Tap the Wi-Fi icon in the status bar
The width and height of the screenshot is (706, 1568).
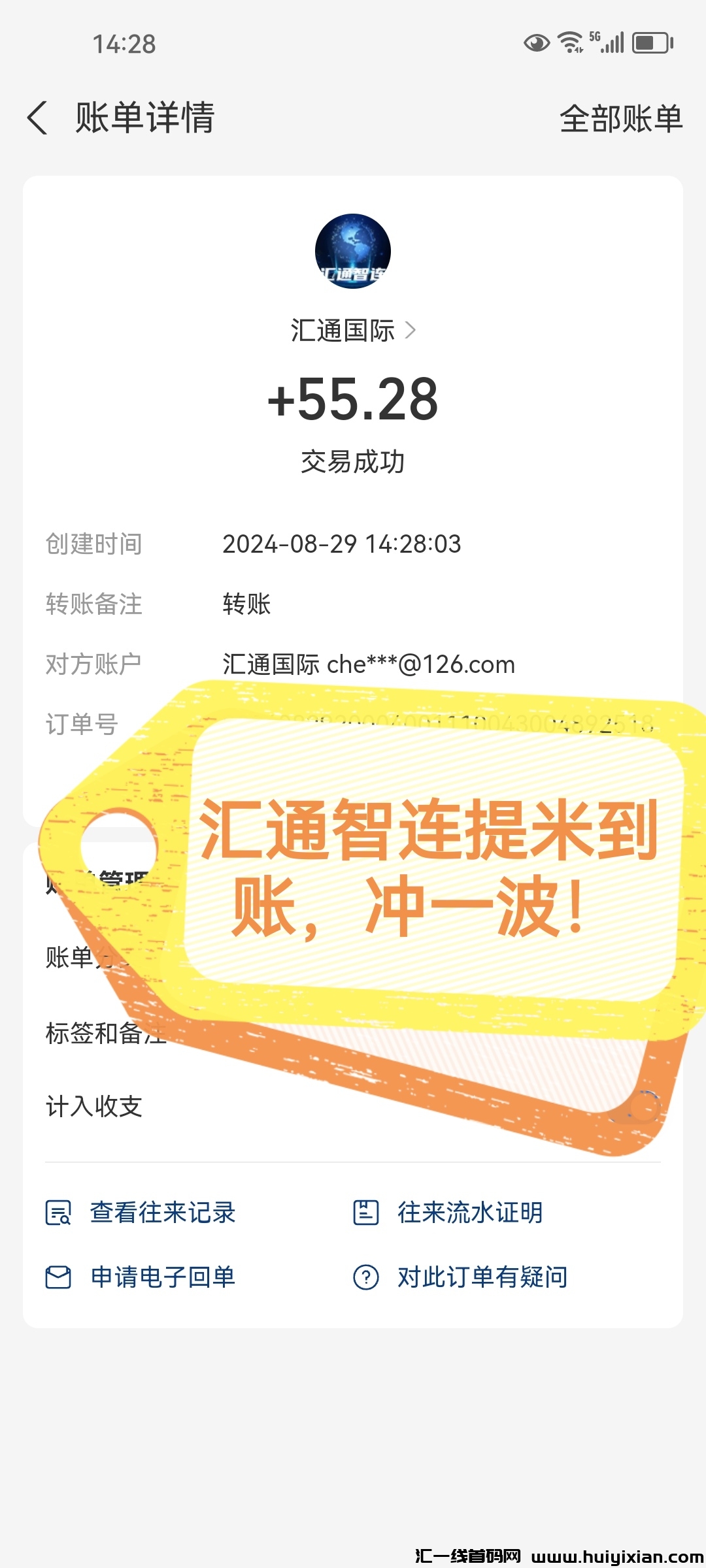(569, 42)
